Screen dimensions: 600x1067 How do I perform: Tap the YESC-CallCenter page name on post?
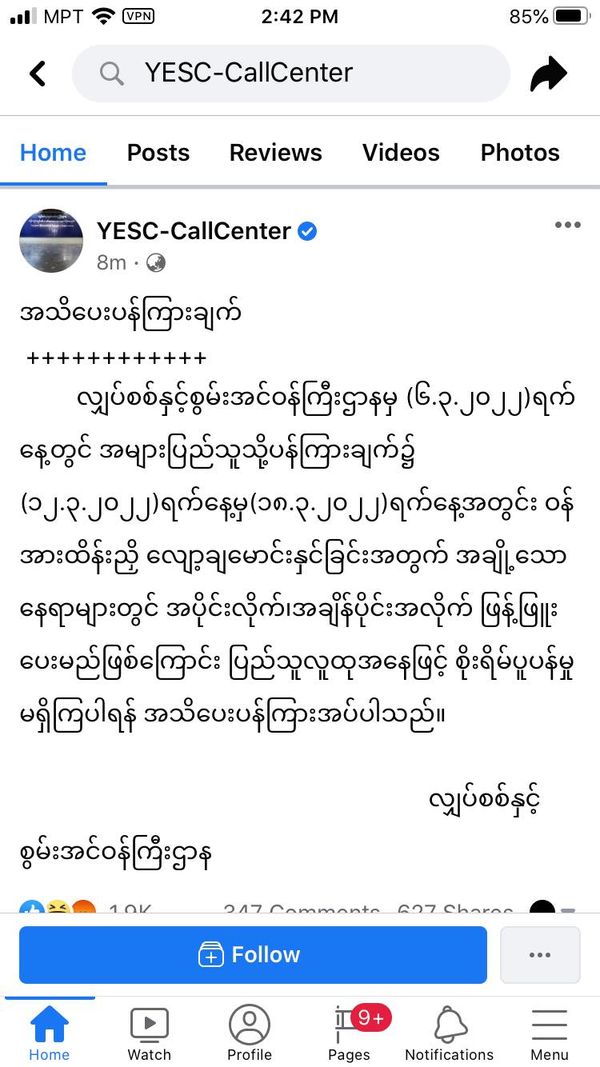193,231
